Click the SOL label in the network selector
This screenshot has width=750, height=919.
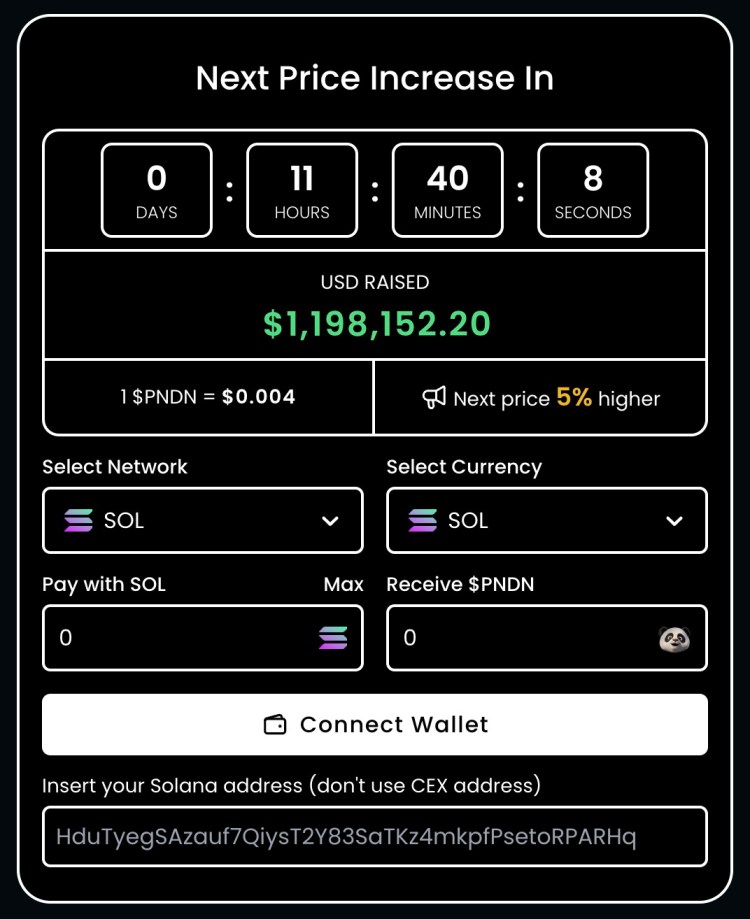point(122,520)
